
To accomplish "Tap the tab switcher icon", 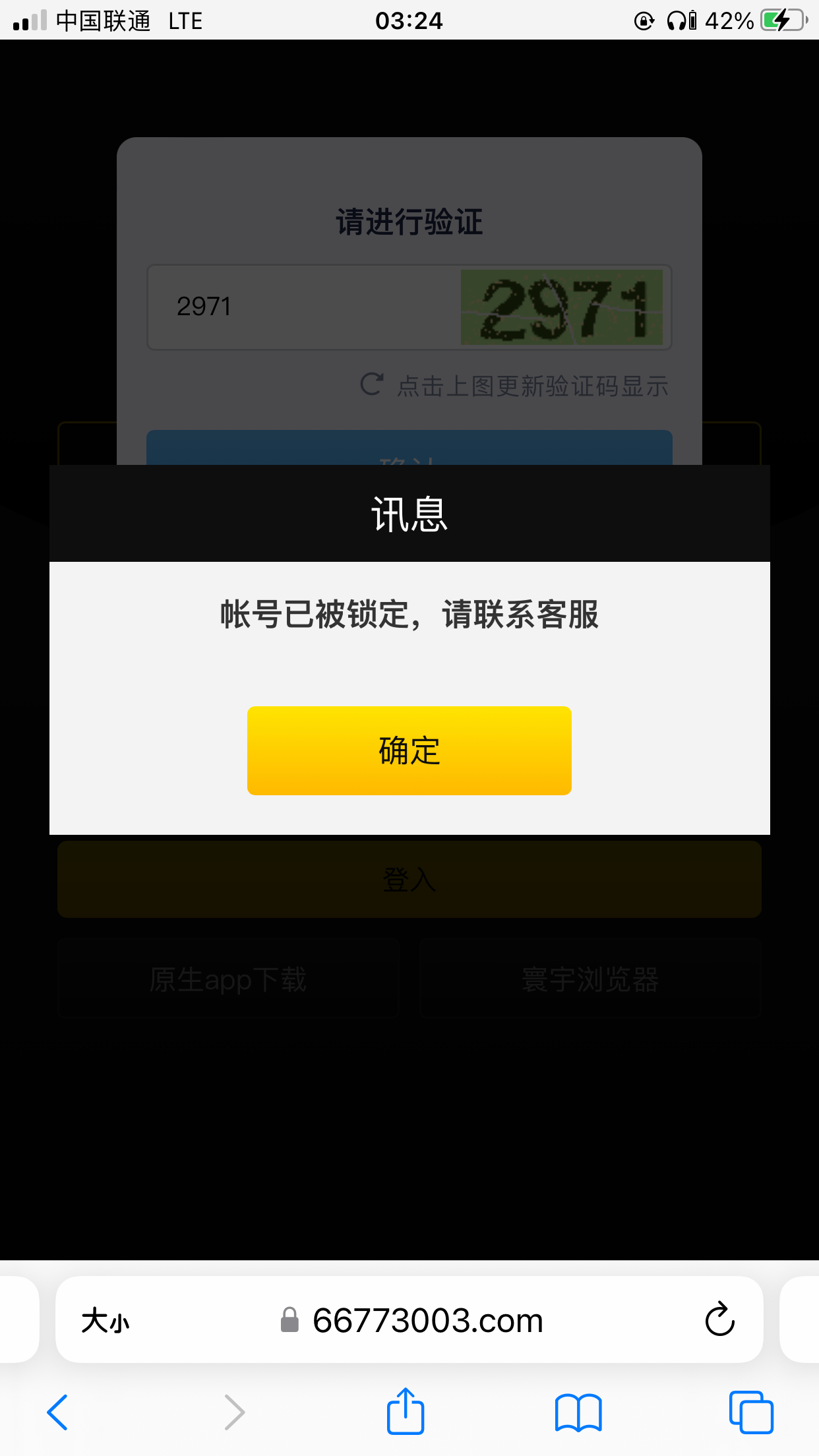I will [x=750, y=1411].
